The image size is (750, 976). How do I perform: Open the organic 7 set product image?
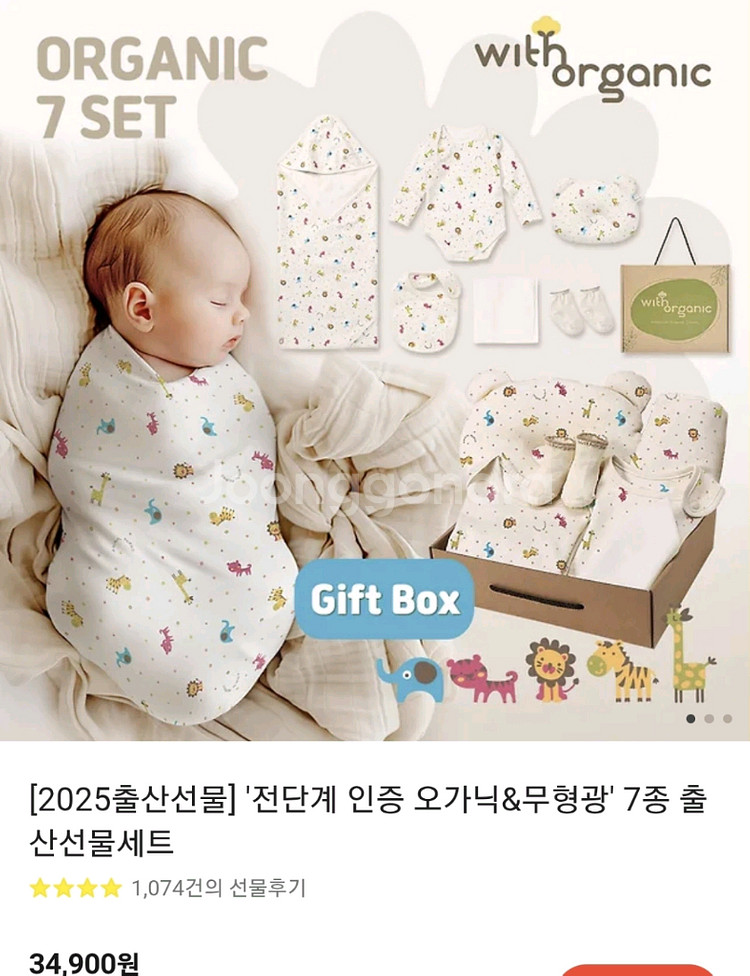pos(375,370)
